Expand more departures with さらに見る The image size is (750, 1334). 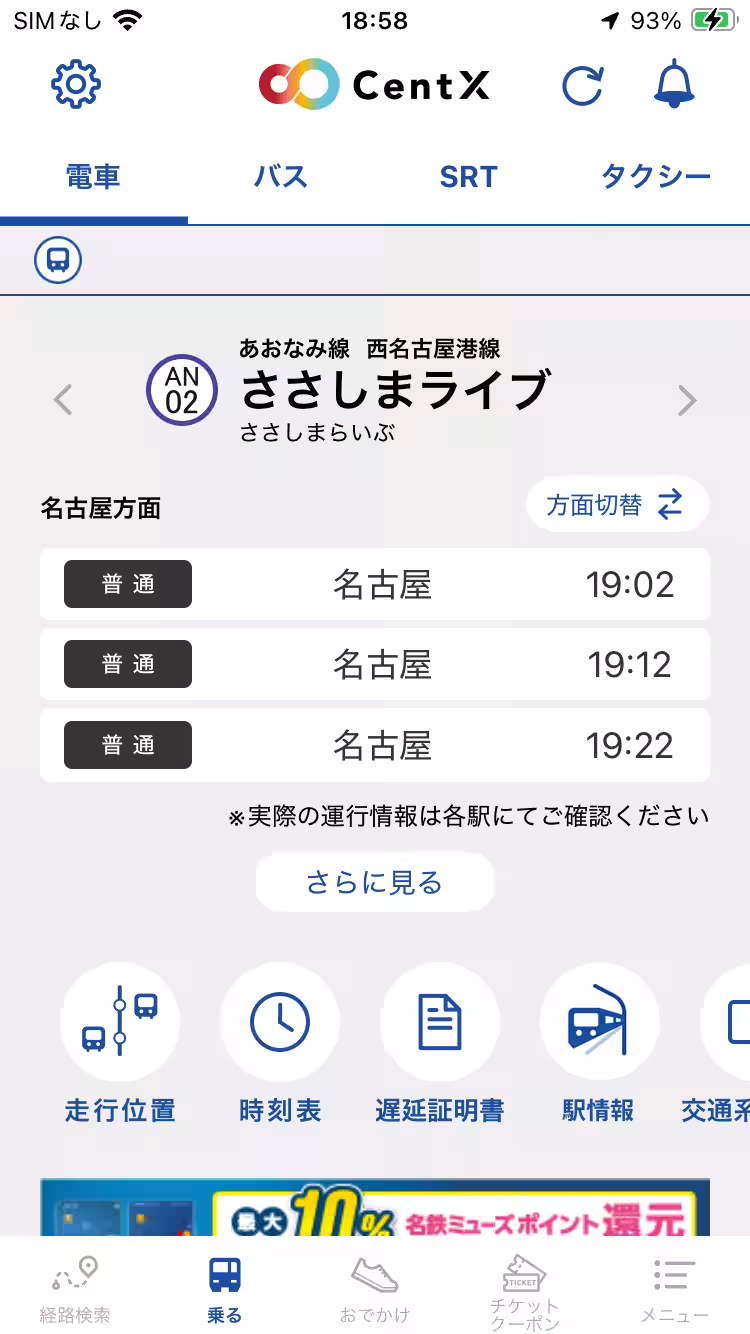pyautogui.click(x=374, y=882)
